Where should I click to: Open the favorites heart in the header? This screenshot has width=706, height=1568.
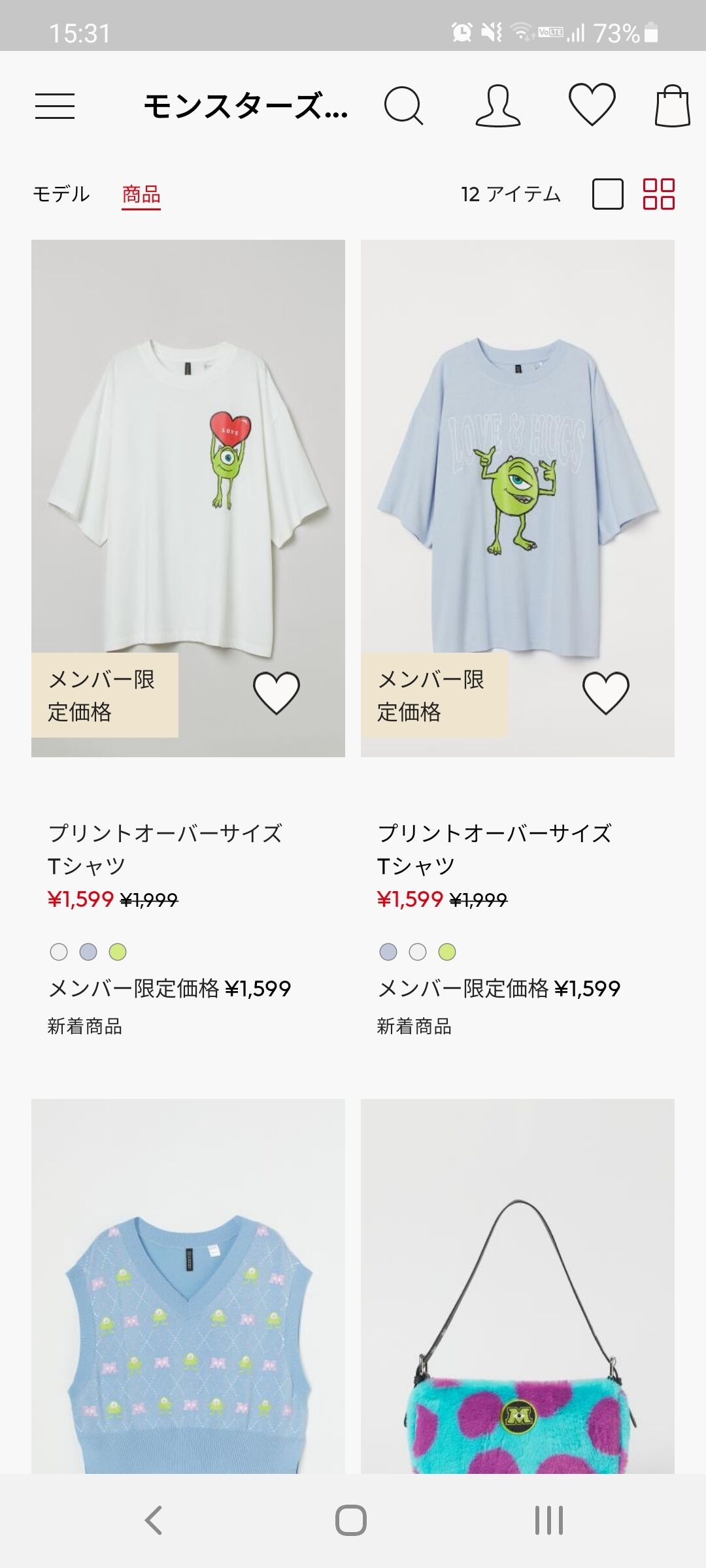point(592,105)
